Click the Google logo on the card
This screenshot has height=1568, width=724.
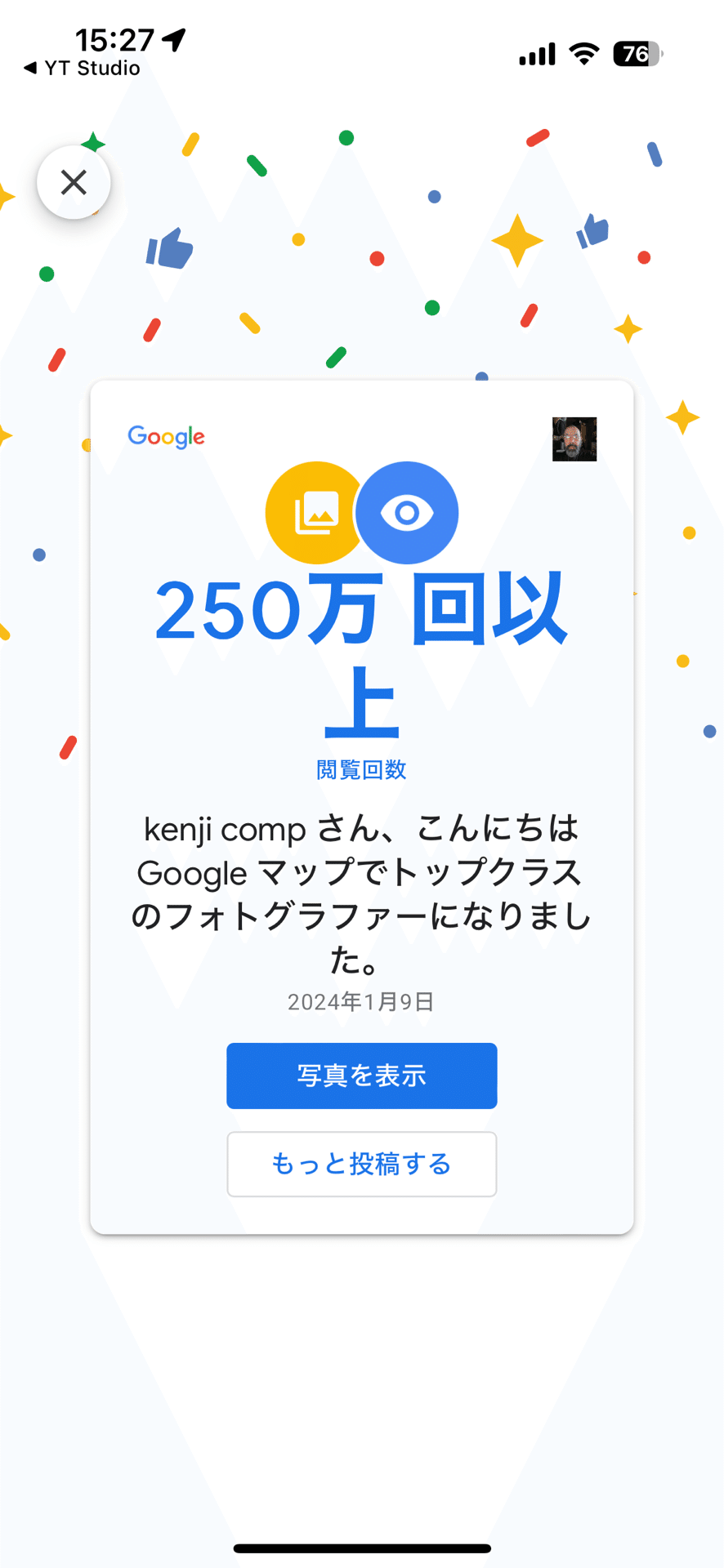tap(166, 437)
